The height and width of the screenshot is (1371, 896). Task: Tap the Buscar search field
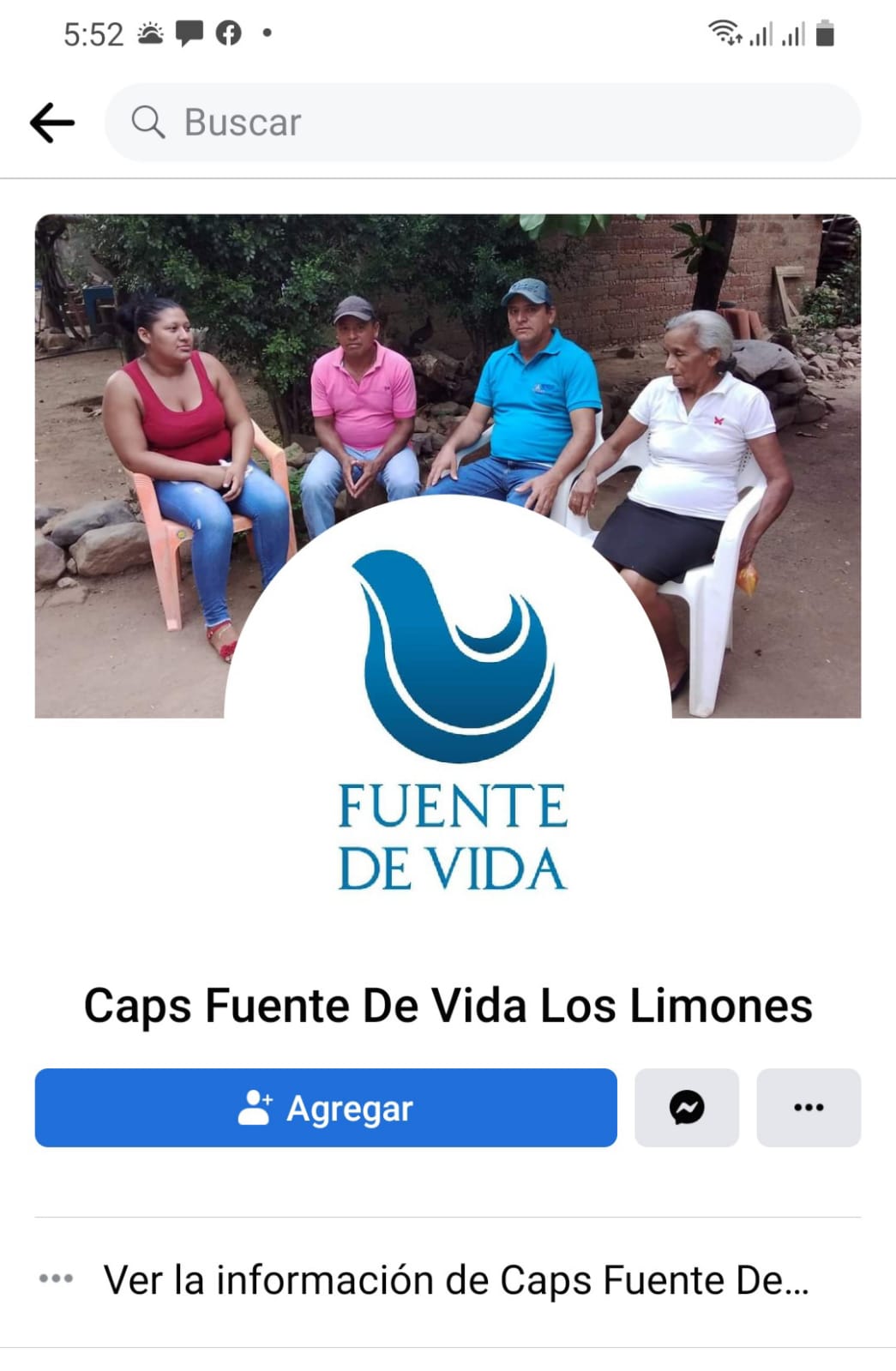pos(482,123)
